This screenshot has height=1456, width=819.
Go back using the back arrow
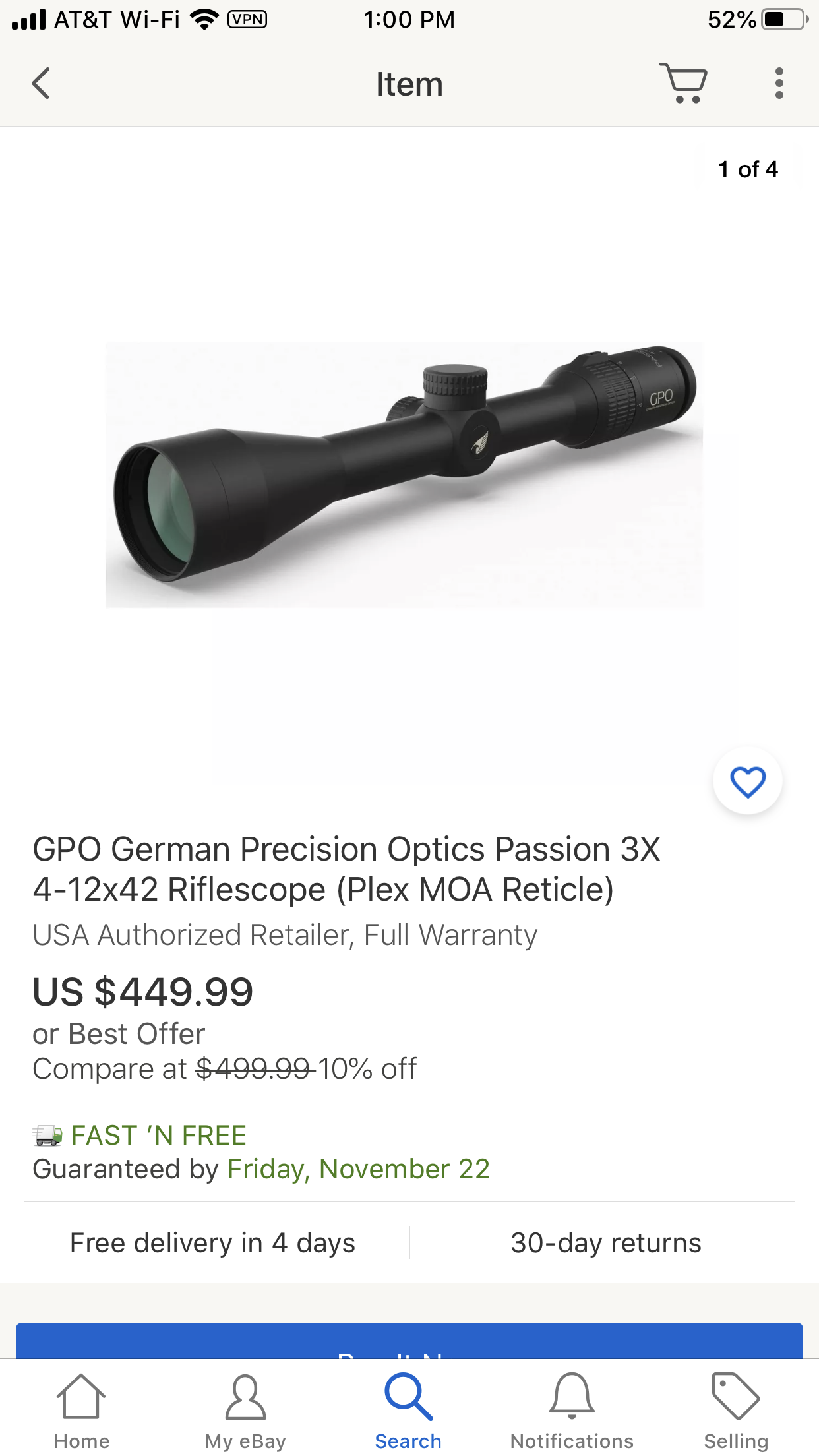(41, 84)
